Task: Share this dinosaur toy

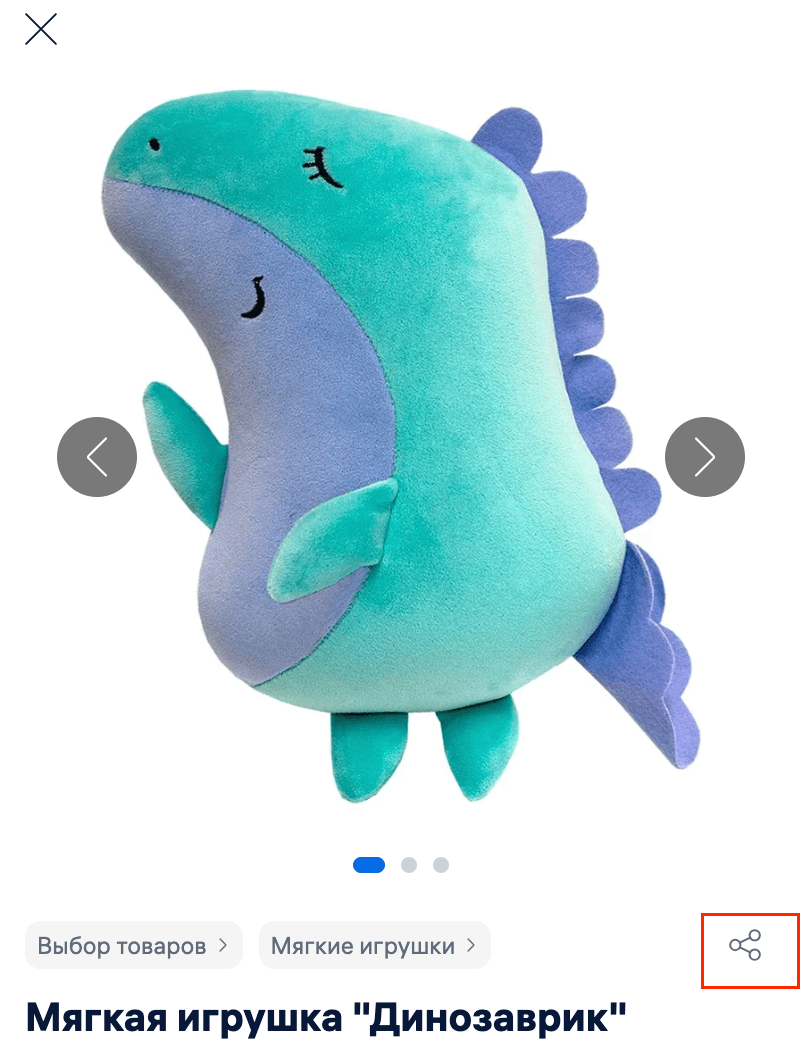Action: coord(745,945)
